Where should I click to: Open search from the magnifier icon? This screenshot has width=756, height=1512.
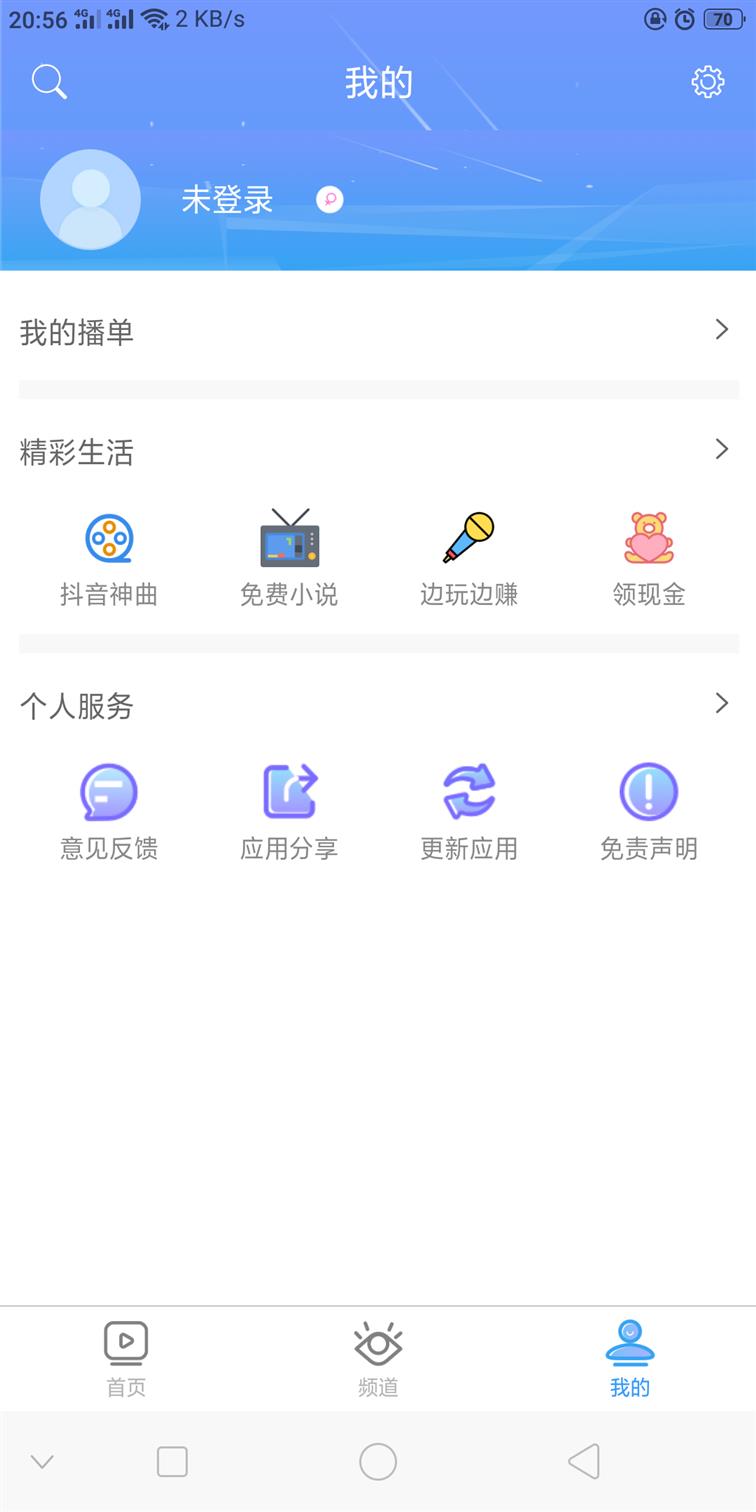point(49,81)
